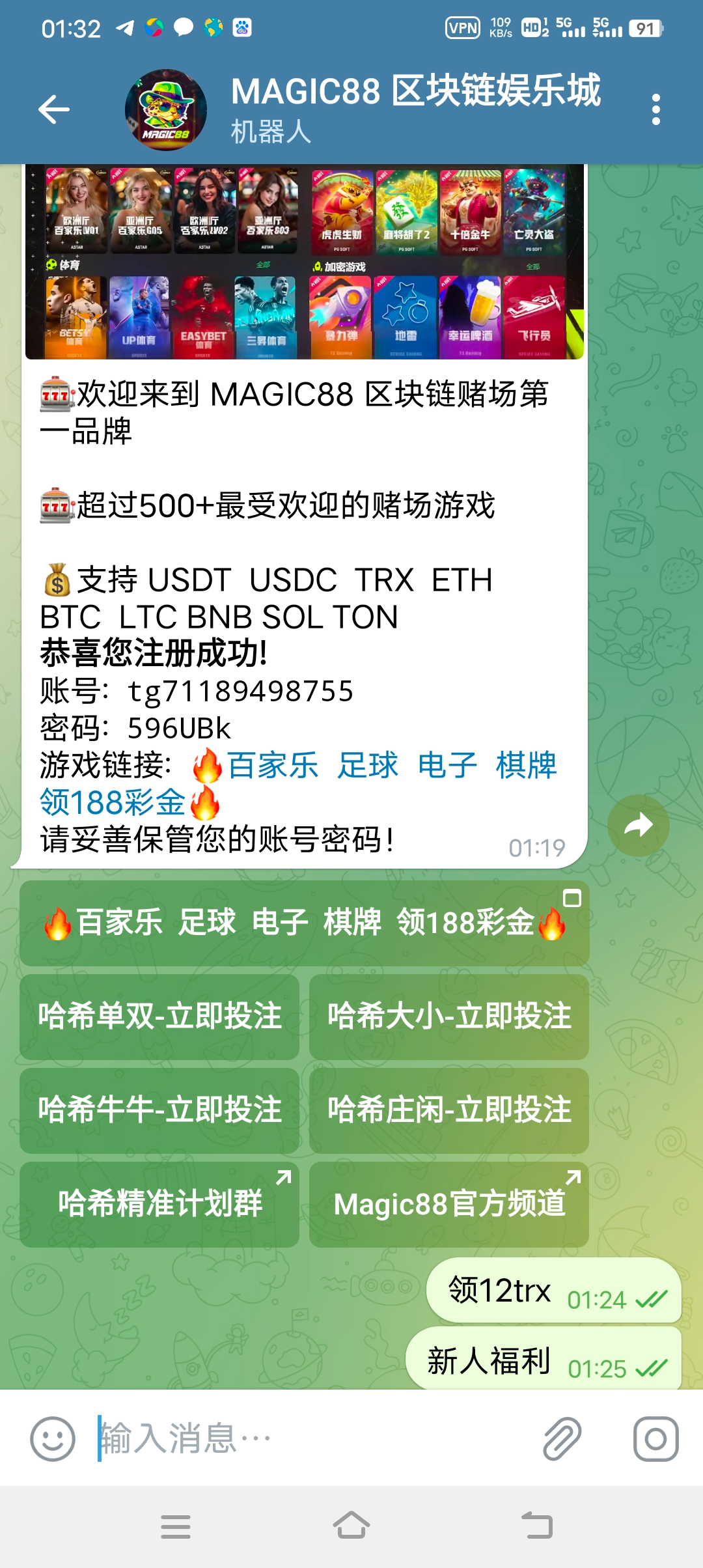This screenshot has height=1568, width=703.
Task: Open the 哈希精准计划群 group link
Action: [x=159, y=1204]
